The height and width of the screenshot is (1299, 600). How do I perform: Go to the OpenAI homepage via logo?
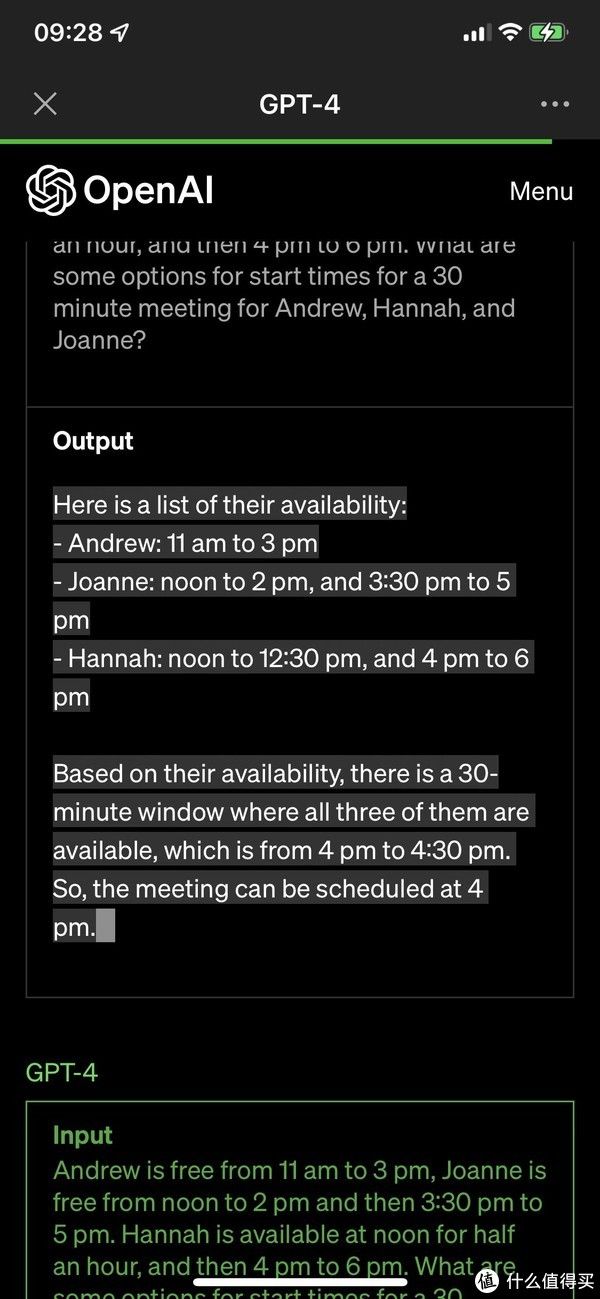point(120,191)
